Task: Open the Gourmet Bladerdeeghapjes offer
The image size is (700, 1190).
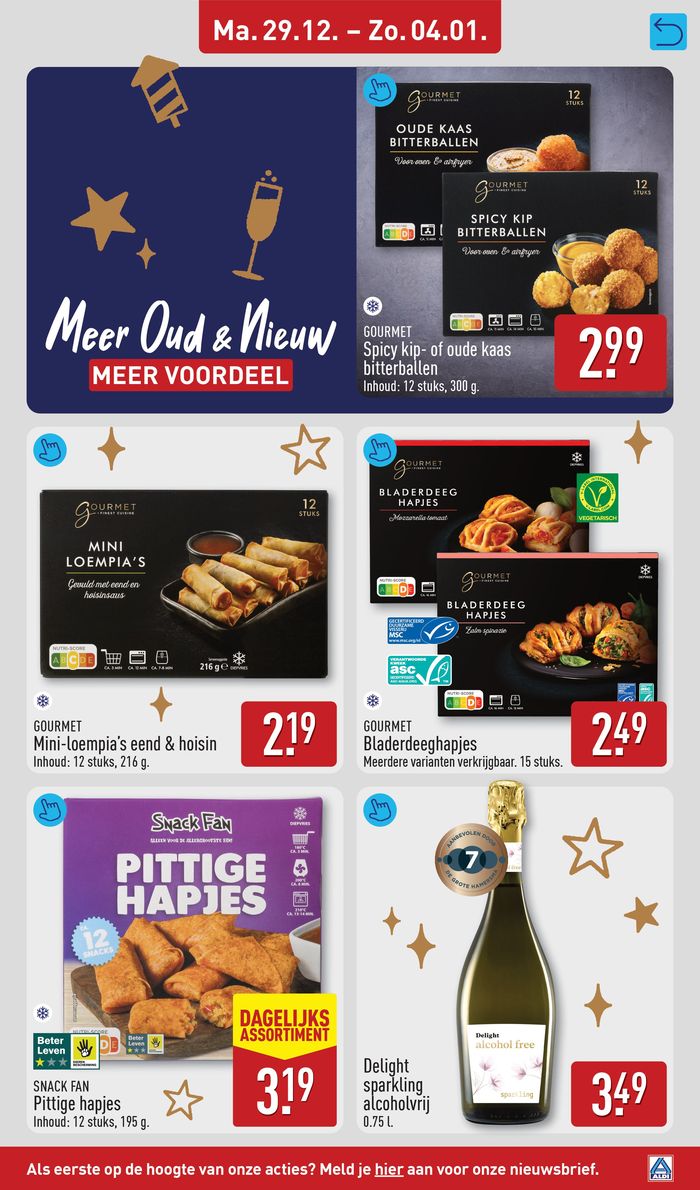Action: 514,600
